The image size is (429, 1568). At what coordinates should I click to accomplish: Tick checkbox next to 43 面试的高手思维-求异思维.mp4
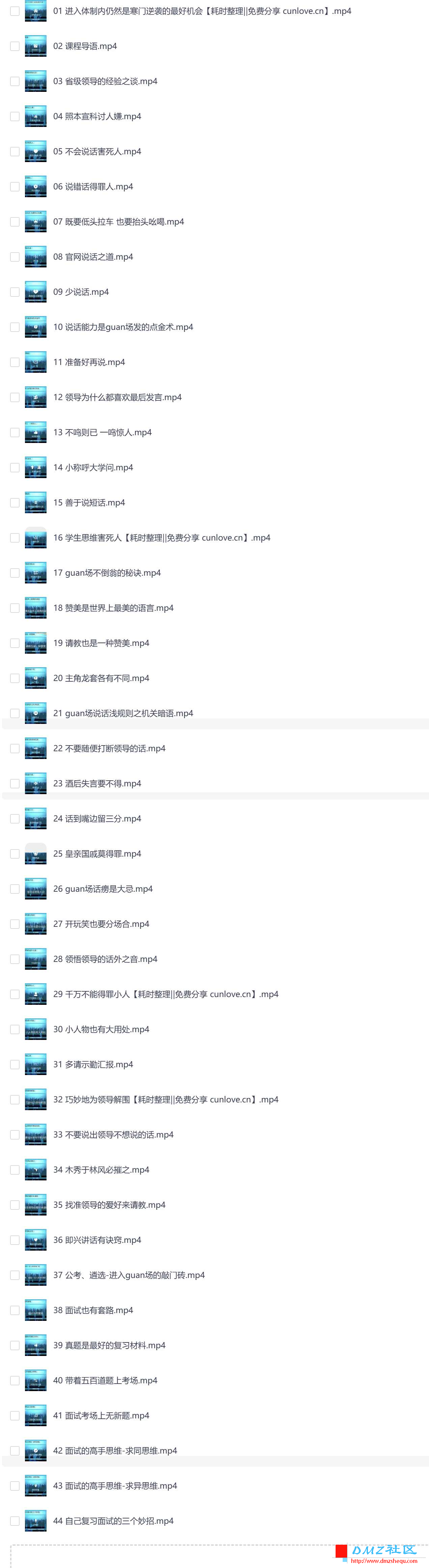click(x=15, y=1486)
